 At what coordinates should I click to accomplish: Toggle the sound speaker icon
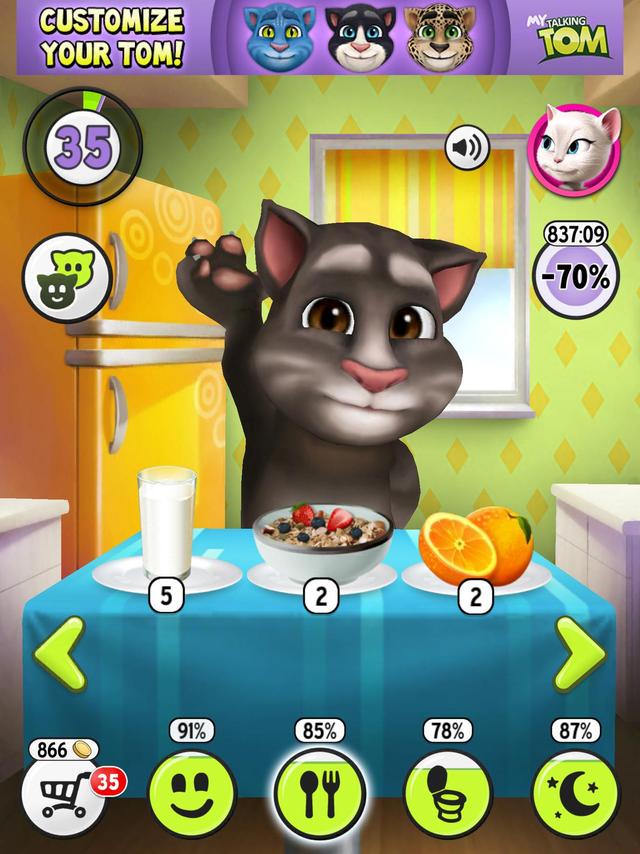tap(467, 147)
